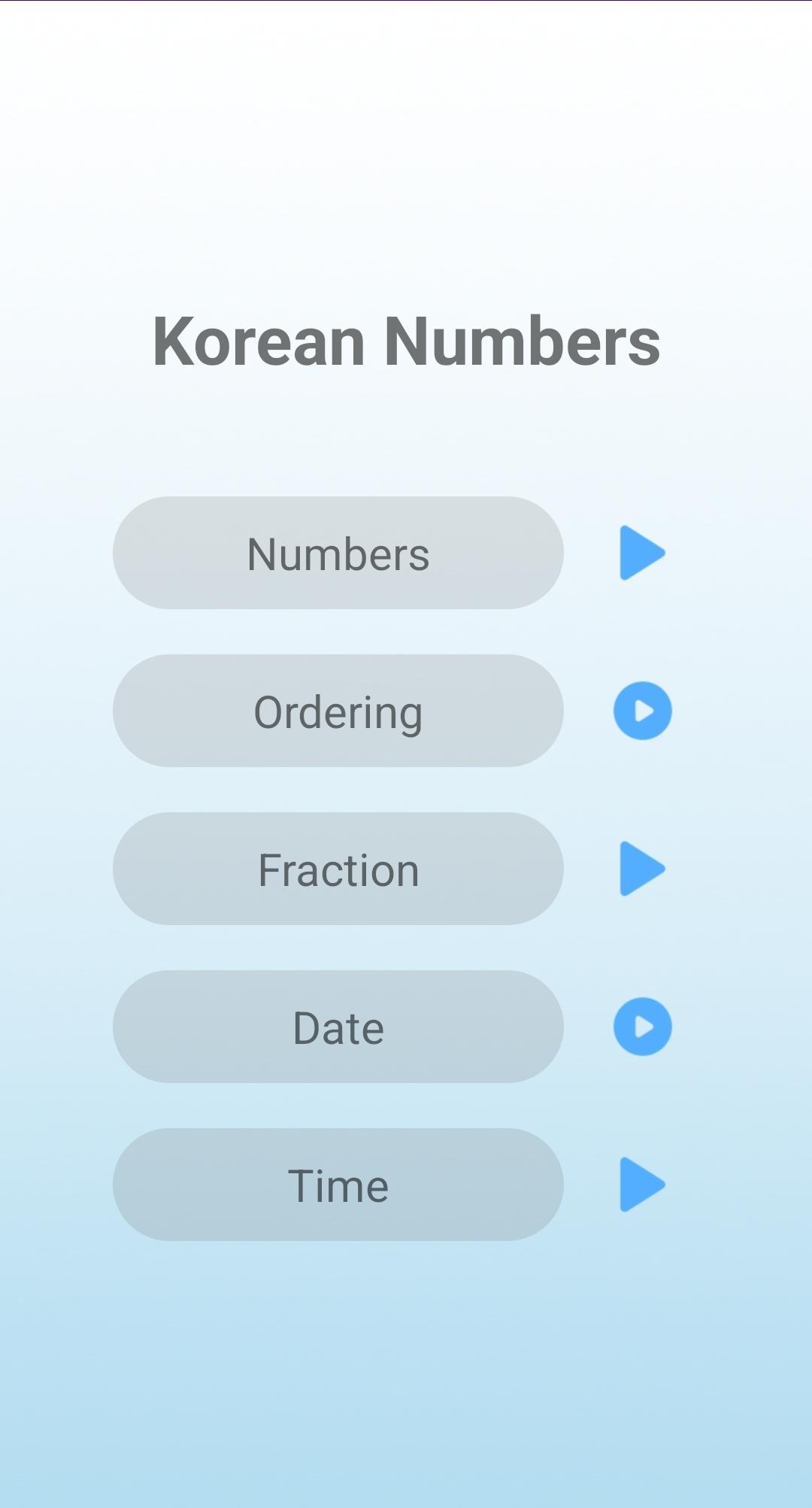This screenshot has height=1508, width=812.
Task: Tap the play icon next to Numbers
Action: (x=641, y=553)
